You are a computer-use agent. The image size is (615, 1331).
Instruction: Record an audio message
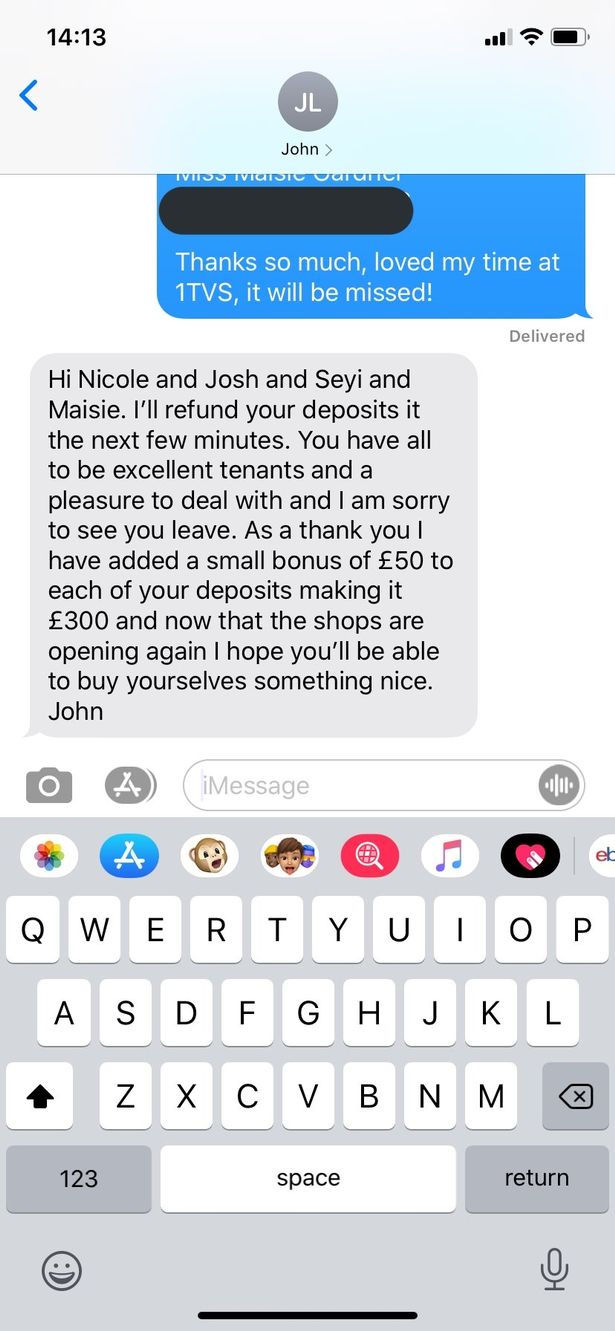coord(558,786)
